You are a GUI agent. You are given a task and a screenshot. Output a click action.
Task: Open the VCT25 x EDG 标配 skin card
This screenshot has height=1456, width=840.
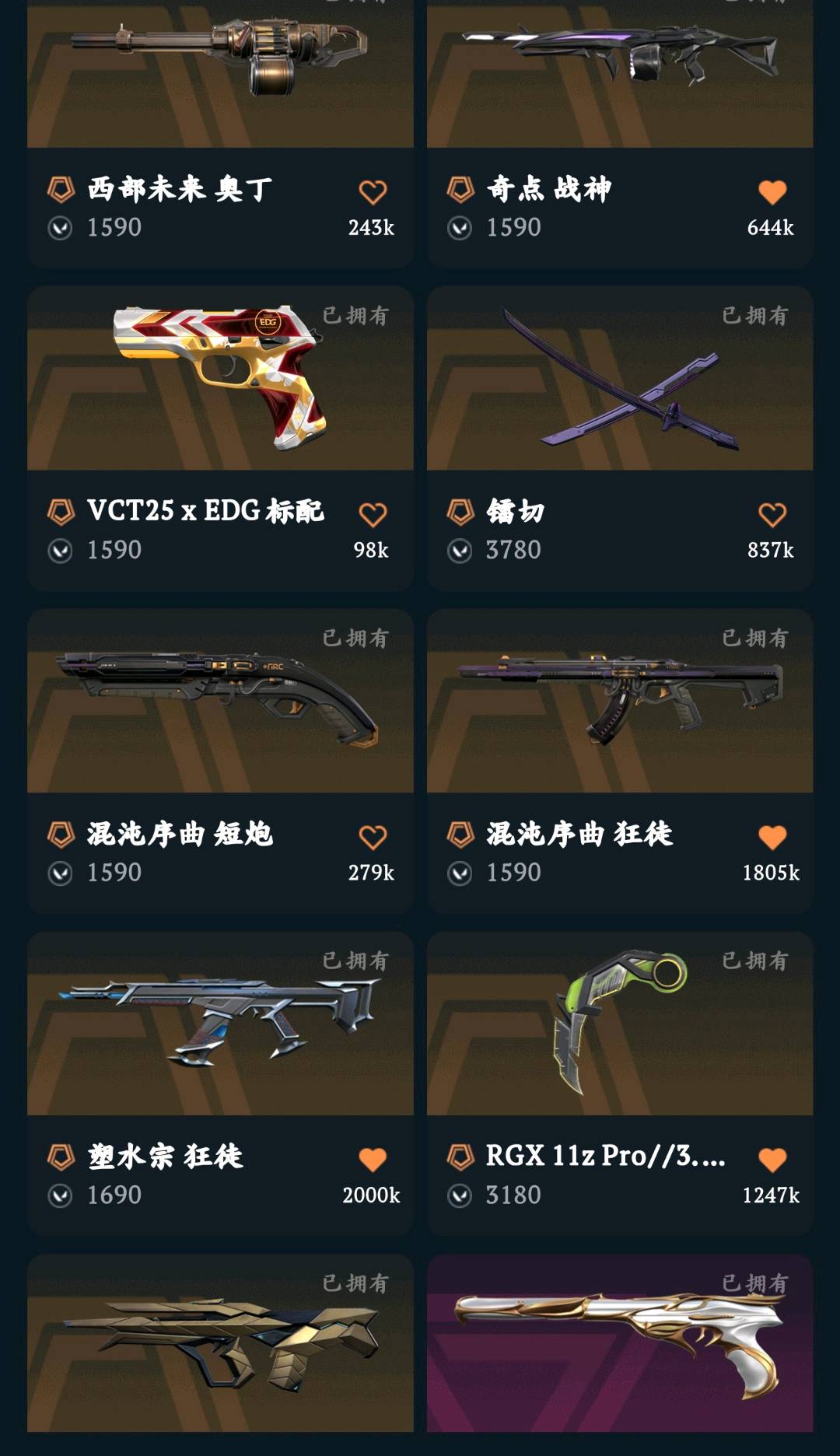point(220,379)
